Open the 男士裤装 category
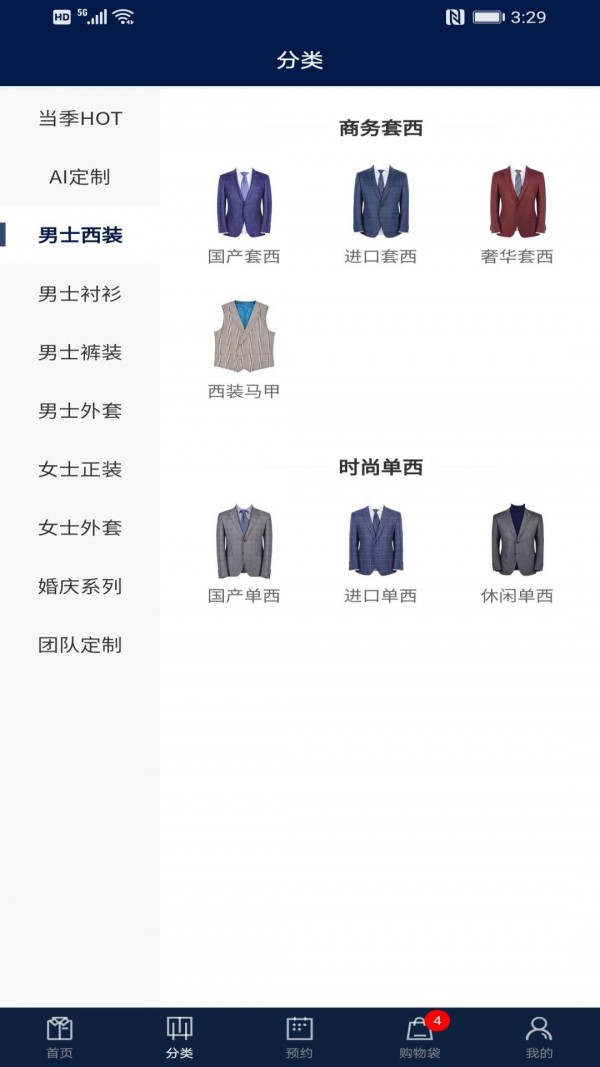 point(80,352)
